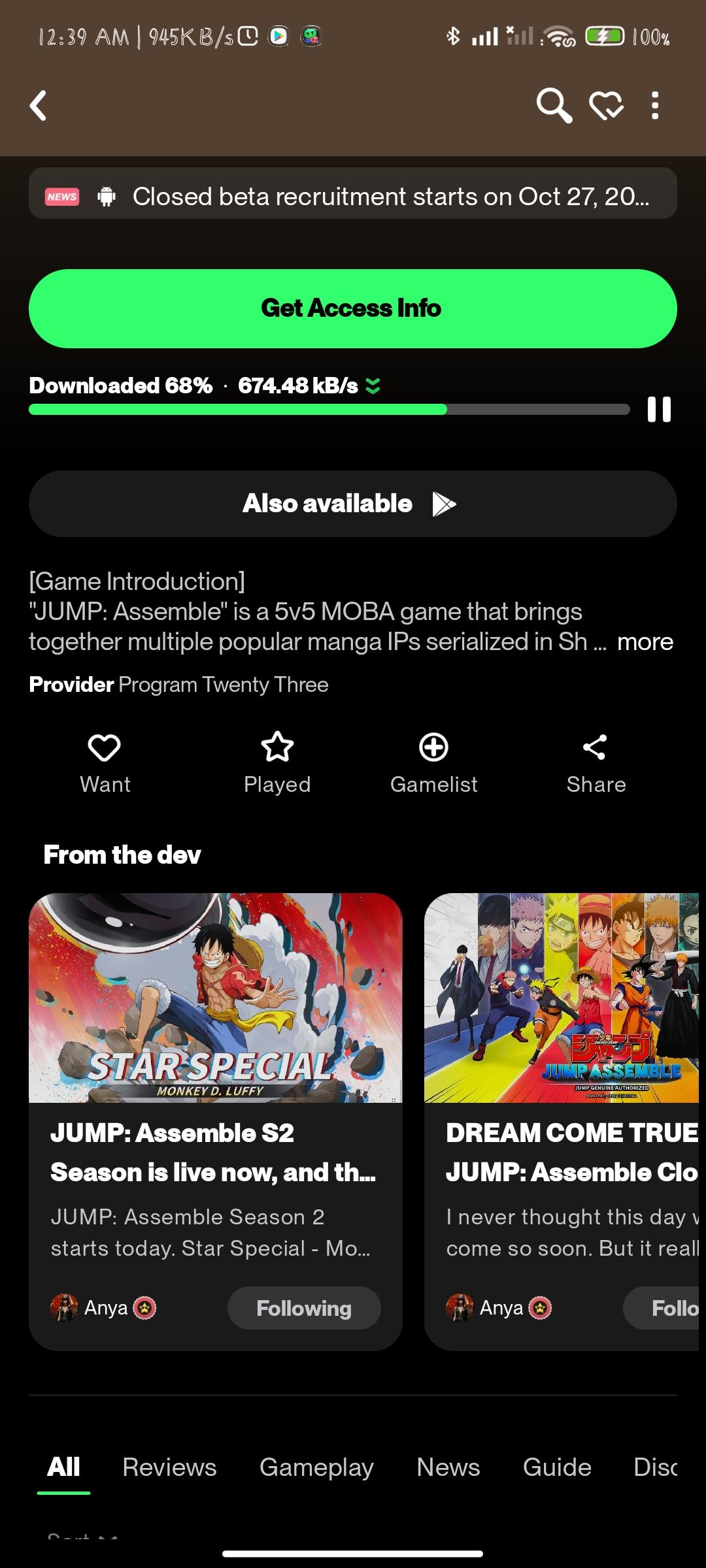Tap the back arrow to return
The image size is (706, 1568).
point(37,106)
